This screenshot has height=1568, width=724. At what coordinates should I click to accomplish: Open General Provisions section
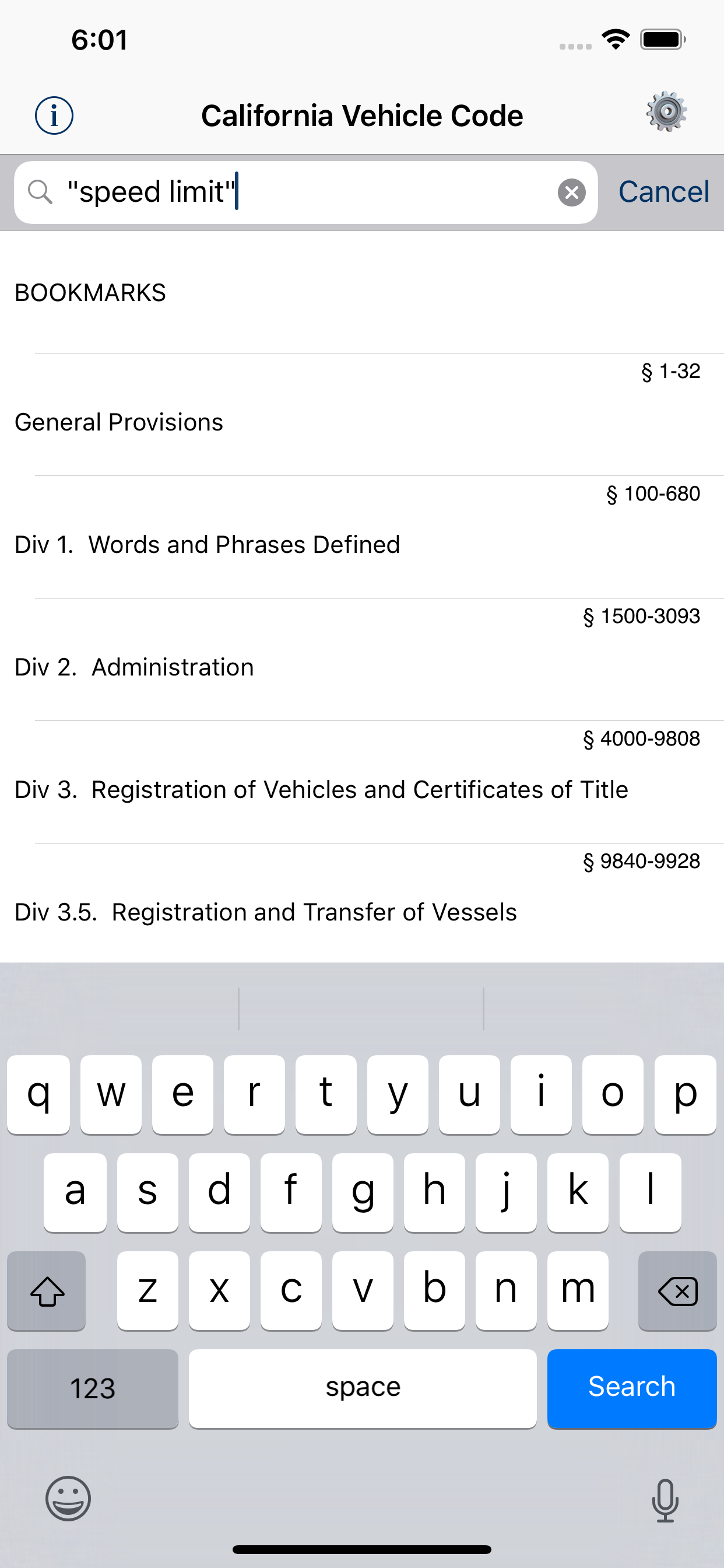click(x=119, y=421)
